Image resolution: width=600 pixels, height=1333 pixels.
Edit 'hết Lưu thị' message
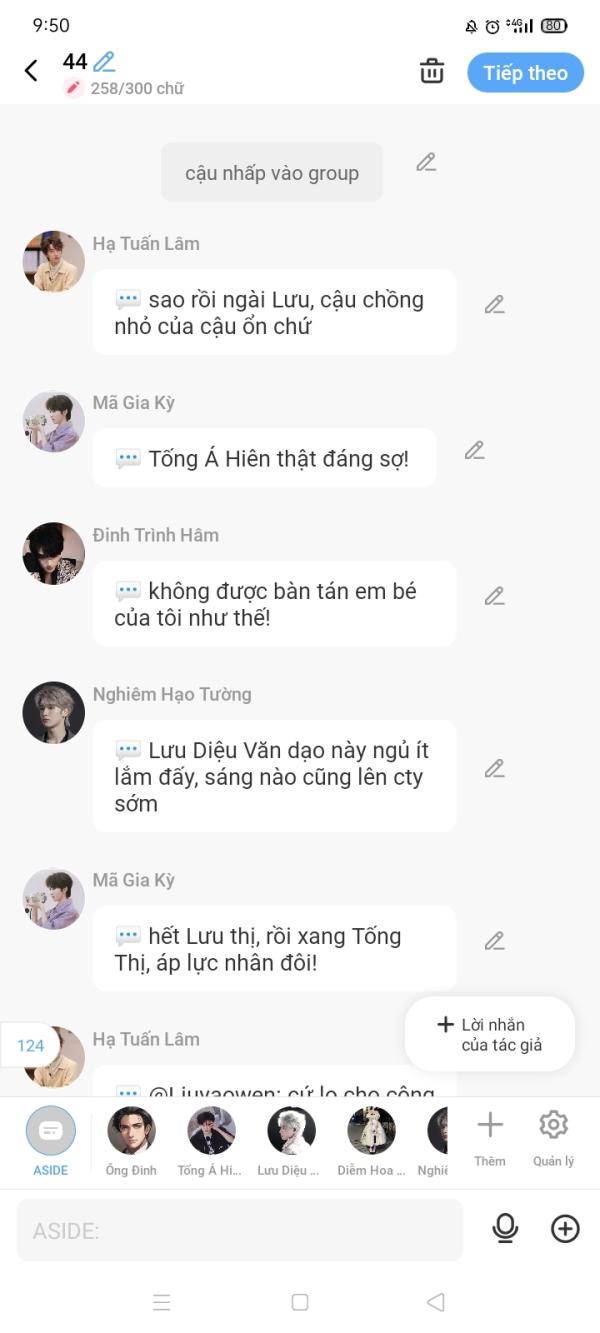point(494,941)
